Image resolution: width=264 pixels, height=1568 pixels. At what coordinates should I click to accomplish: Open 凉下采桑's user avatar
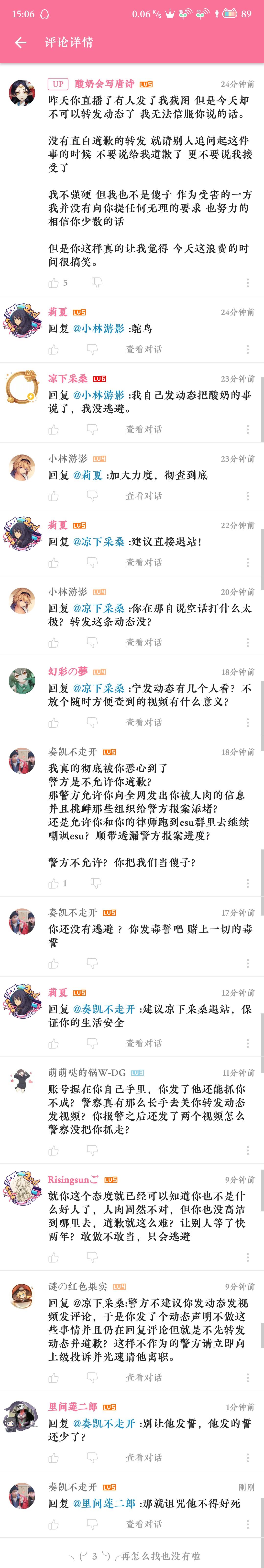point(22,388)
